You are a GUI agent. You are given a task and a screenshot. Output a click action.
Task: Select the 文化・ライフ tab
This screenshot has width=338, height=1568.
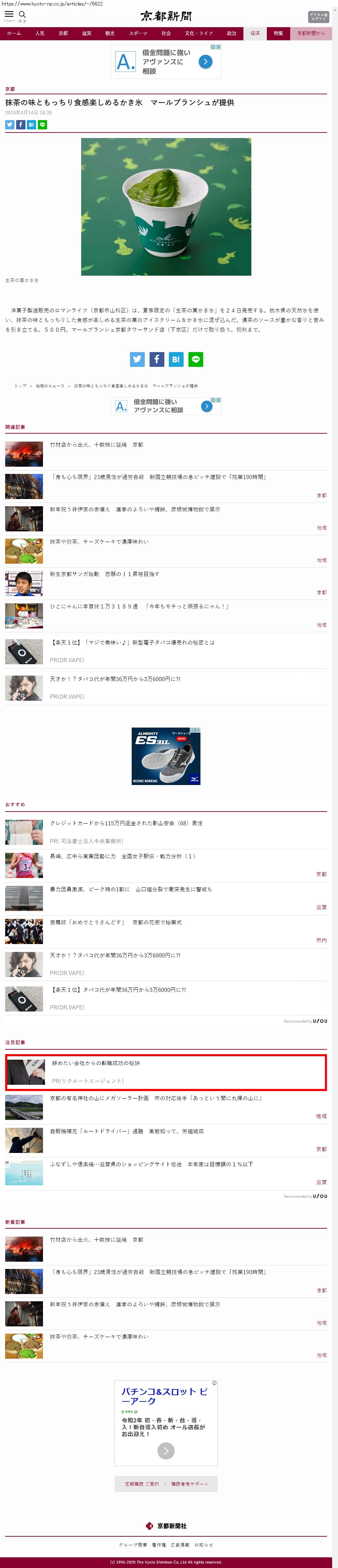tap(199, 33)
